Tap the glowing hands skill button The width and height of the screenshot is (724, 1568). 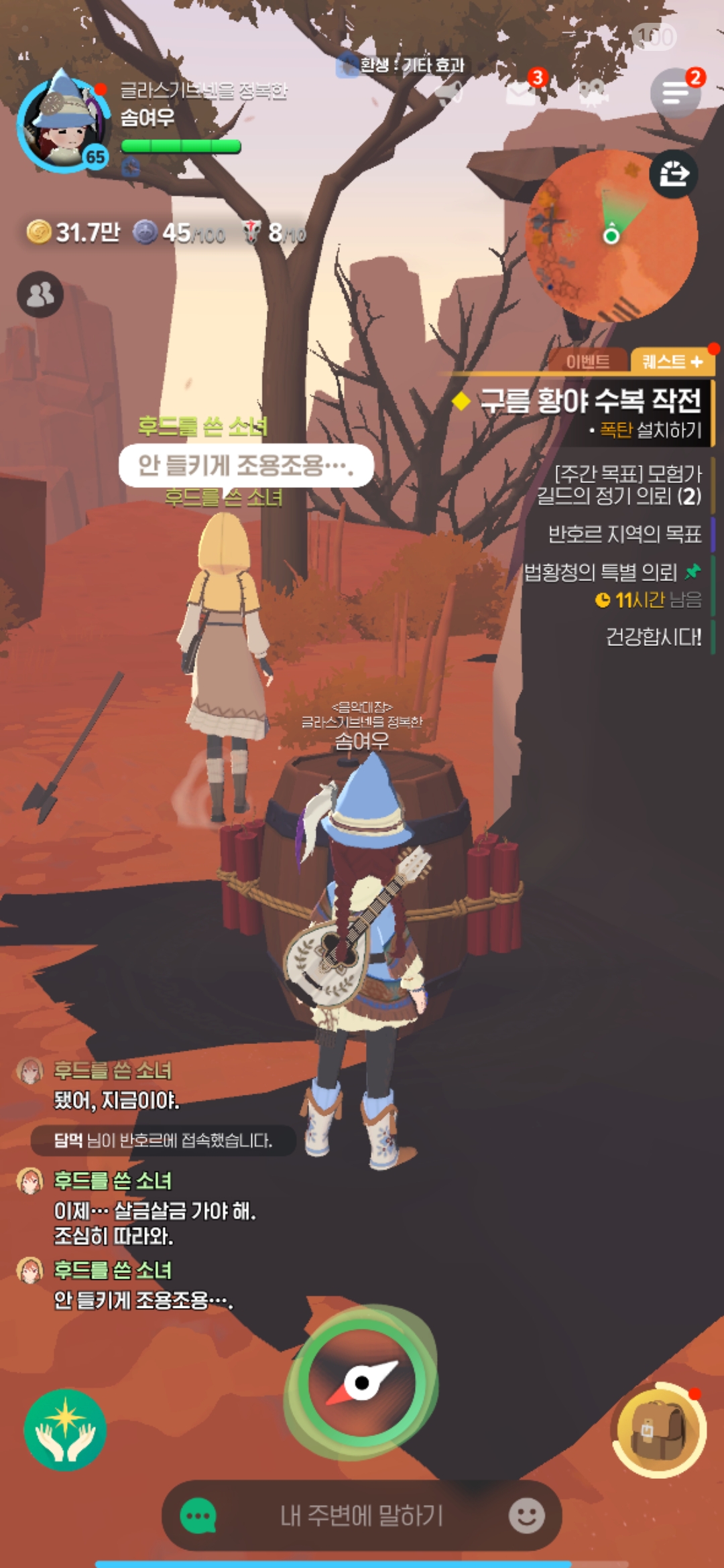tap(65, 1429)
